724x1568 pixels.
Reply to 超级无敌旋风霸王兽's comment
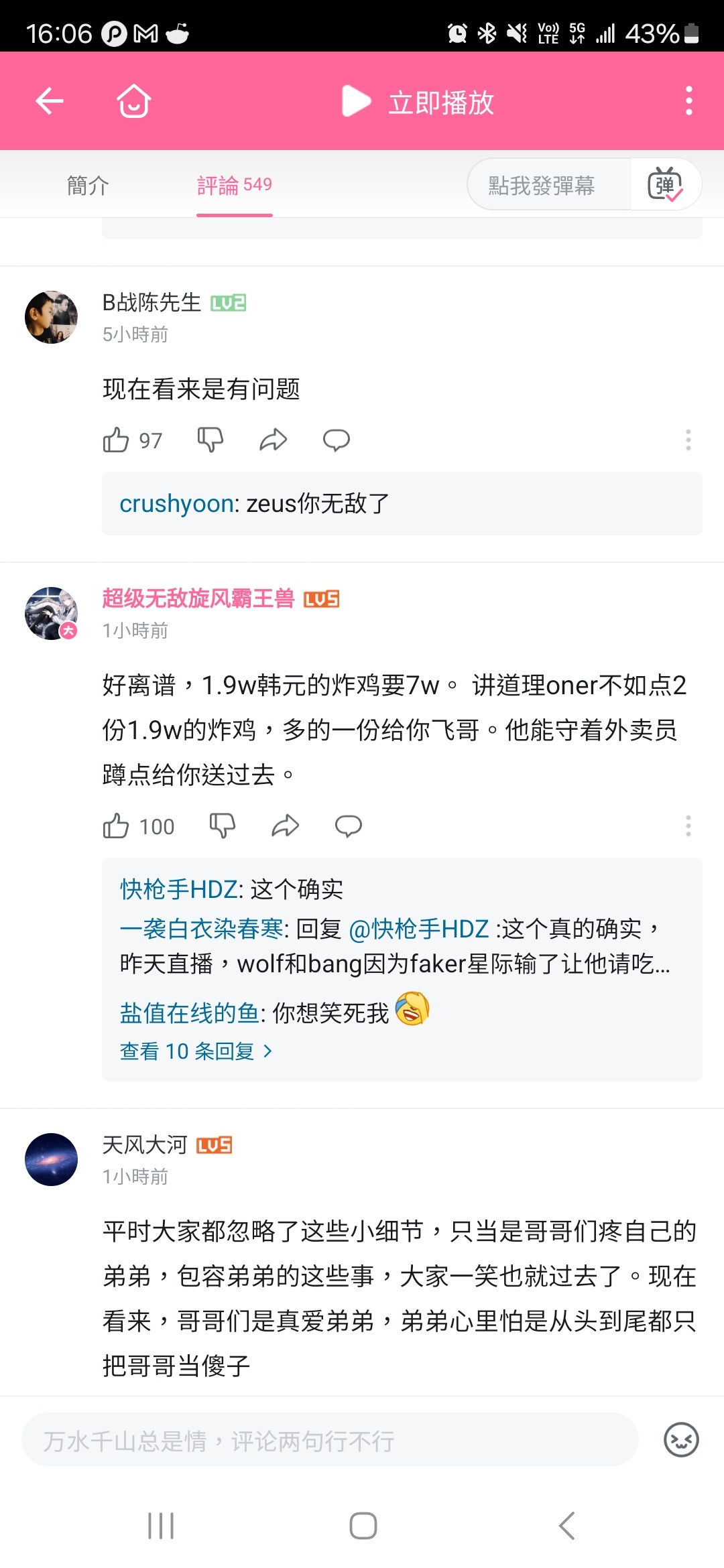pyautogui.click(x=348, y=826)
